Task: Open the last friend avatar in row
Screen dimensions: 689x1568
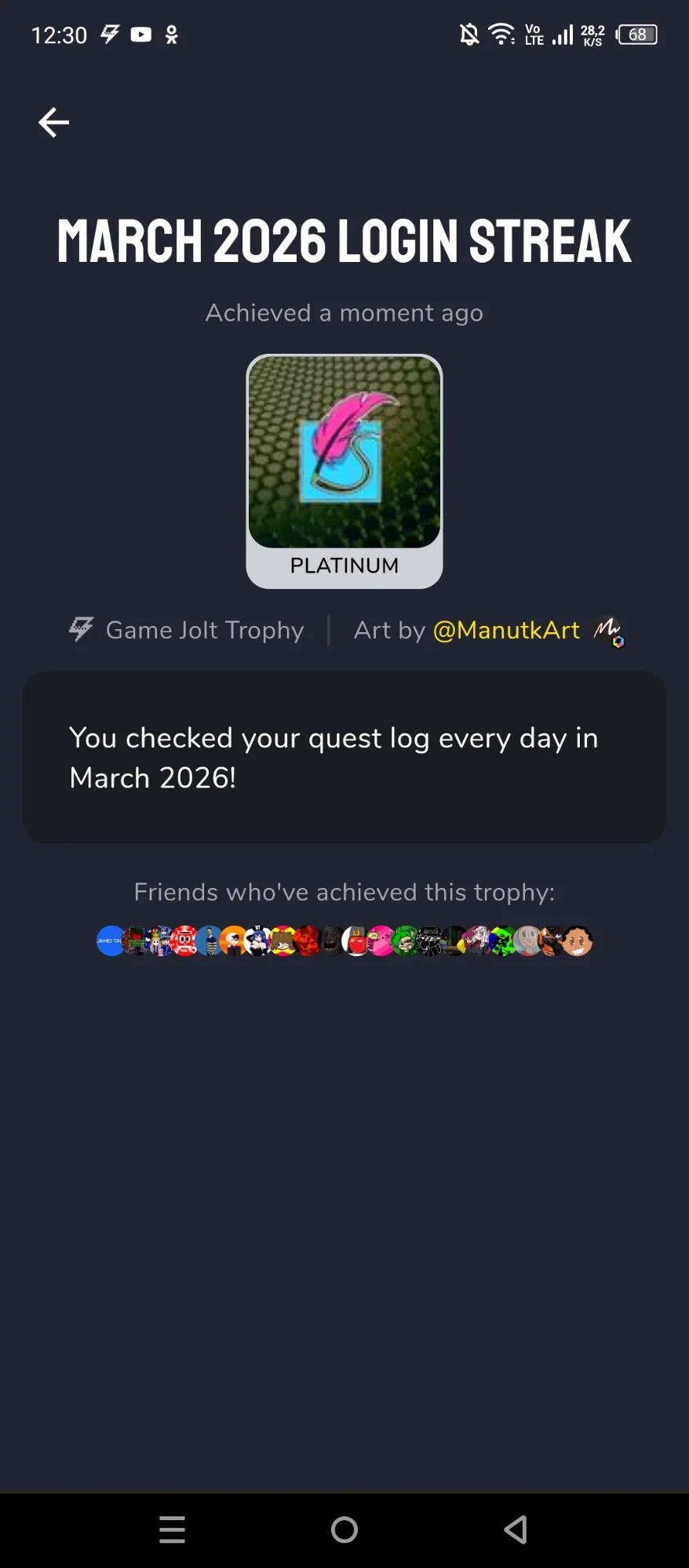Action: tap(578, 940)
